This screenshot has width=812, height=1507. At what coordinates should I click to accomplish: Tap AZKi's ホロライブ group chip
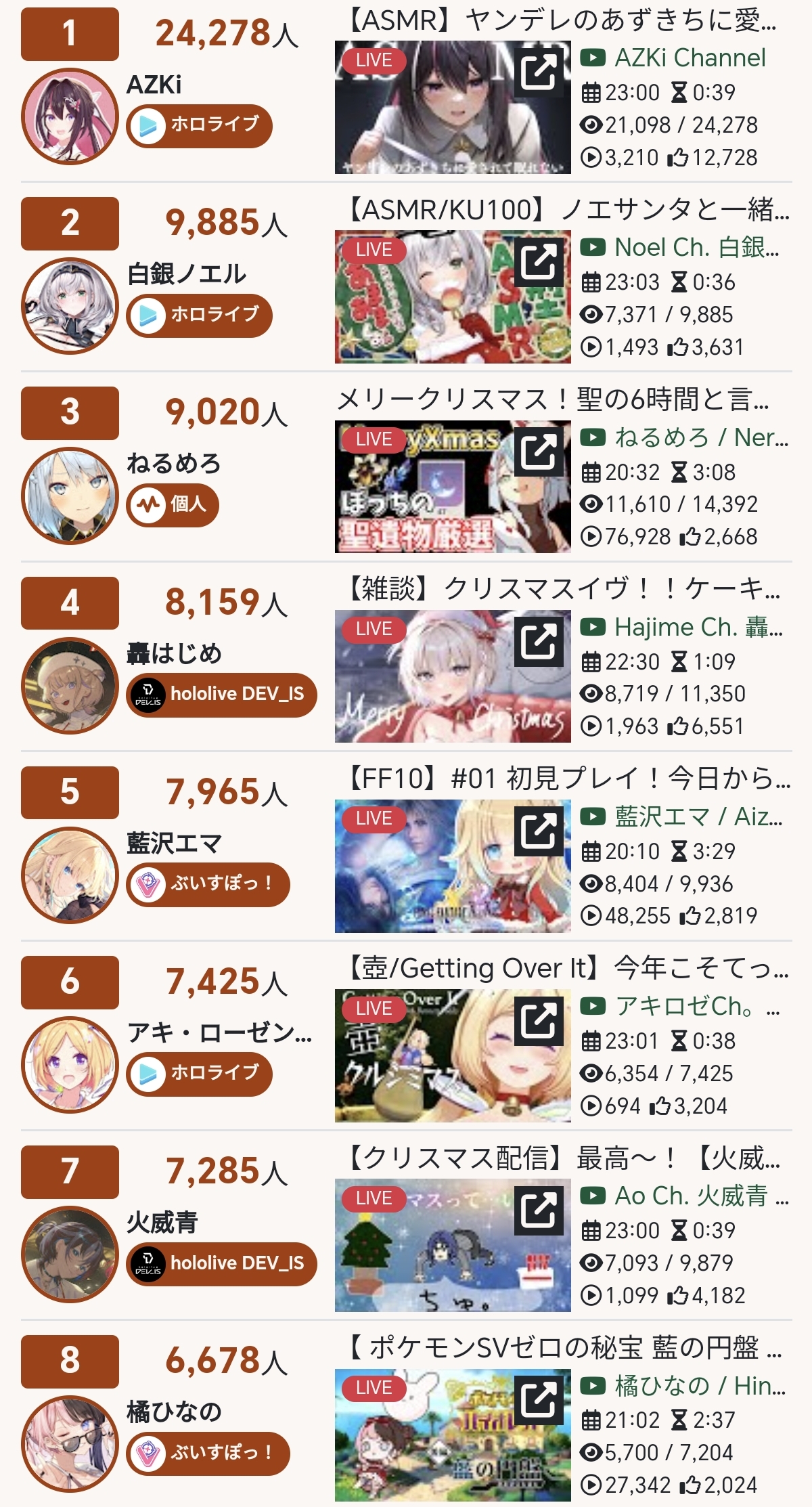tap(199, 125)
